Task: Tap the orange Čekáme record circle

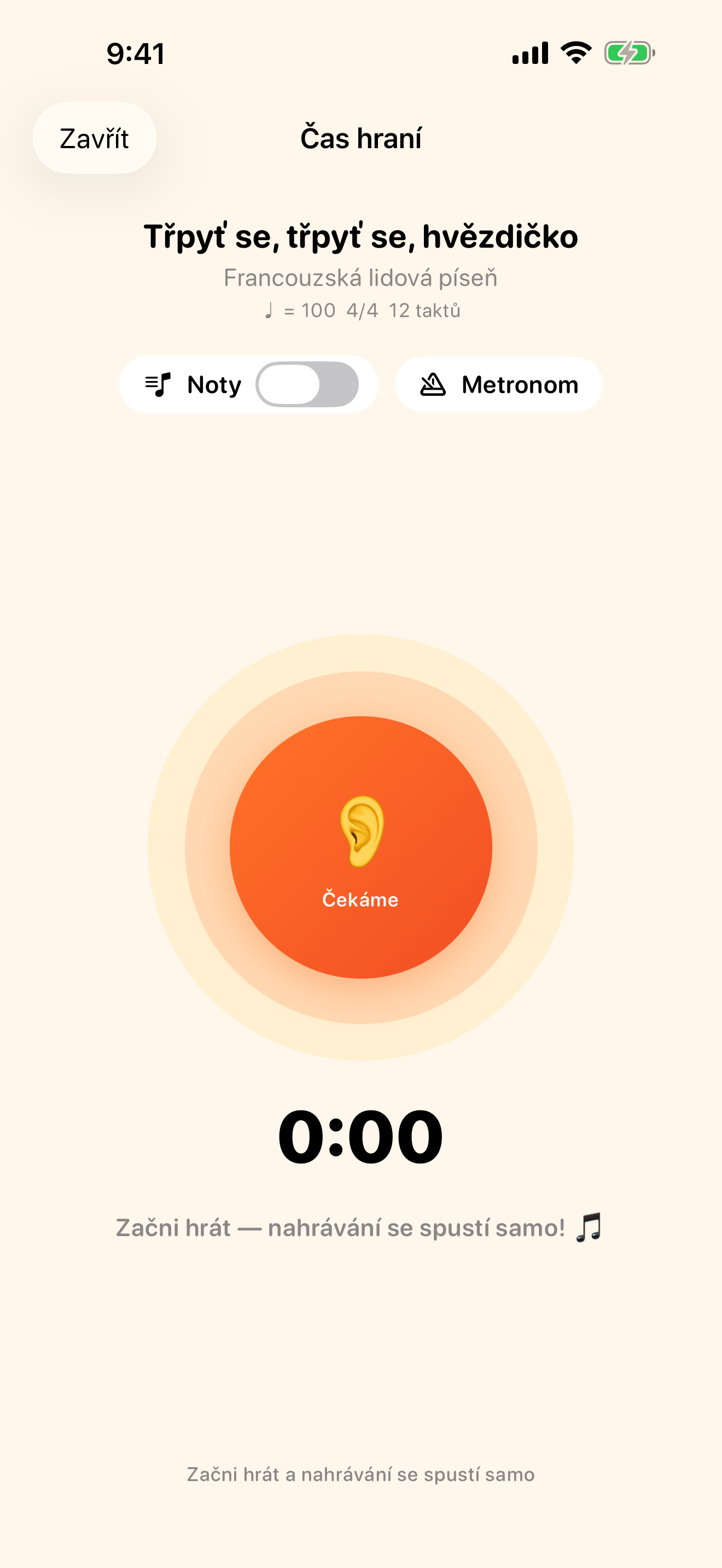Action: pos(361,847)
